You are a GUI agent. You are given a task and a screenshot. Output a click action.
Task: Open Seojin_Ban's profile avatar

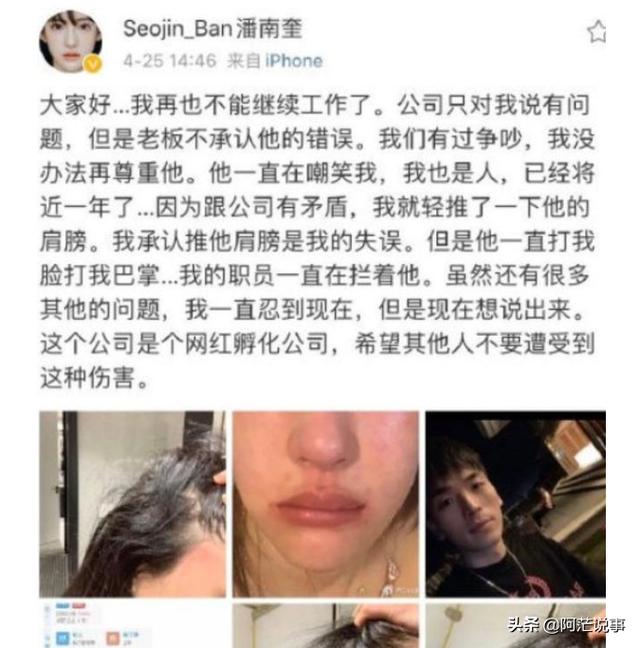(70, 42)
